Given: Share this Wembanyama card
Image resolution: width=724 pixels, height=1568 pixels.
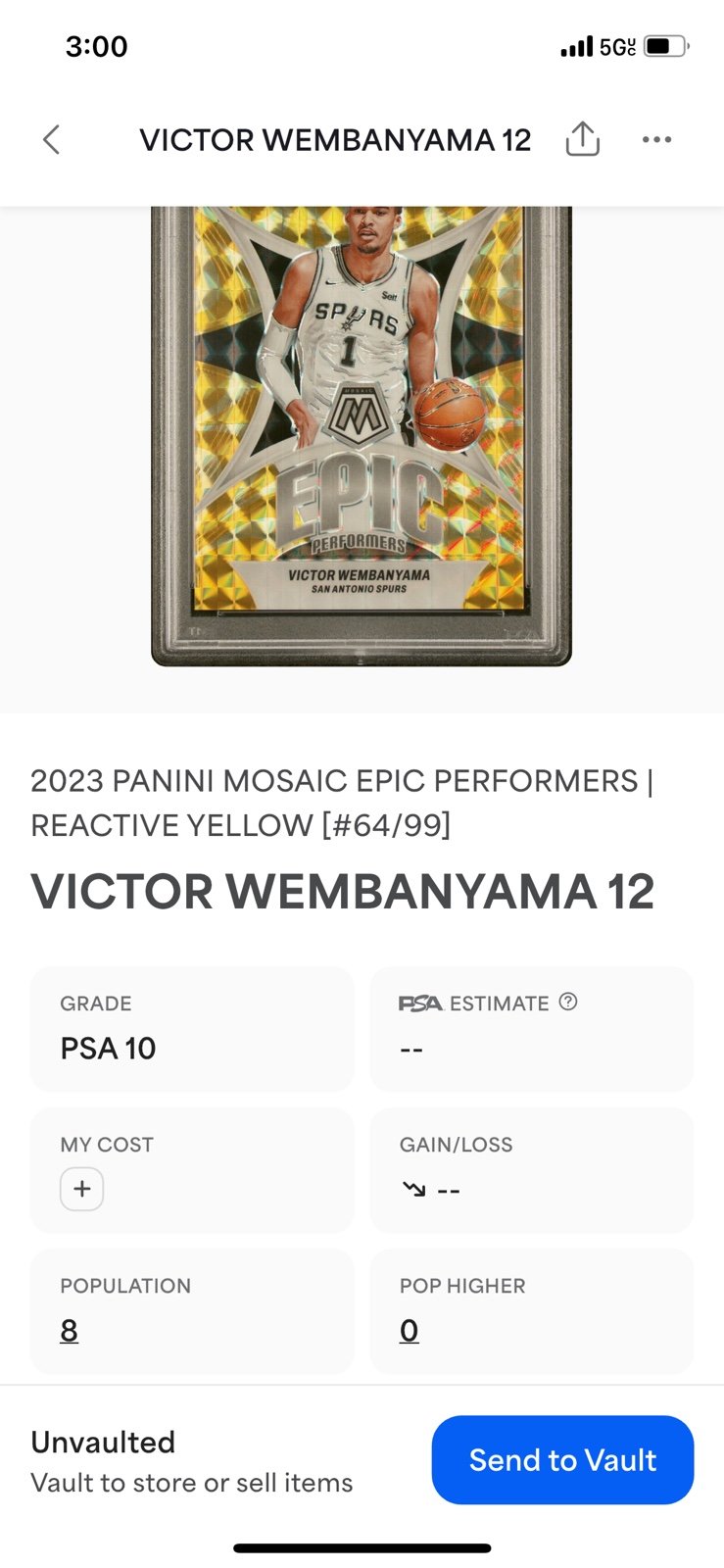Looking at the screenshot, I should (582, 139).
